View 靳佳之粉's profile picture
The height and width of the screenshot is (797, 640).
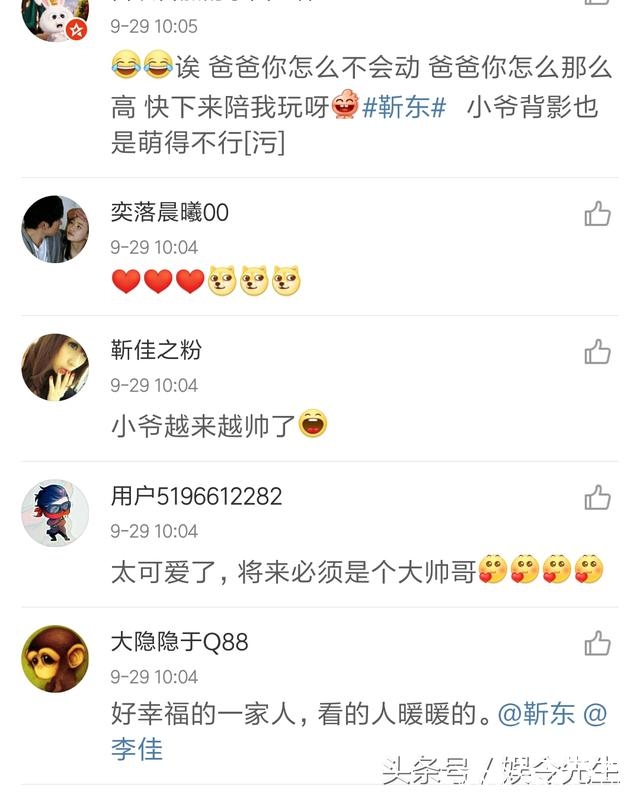point(55,367)
